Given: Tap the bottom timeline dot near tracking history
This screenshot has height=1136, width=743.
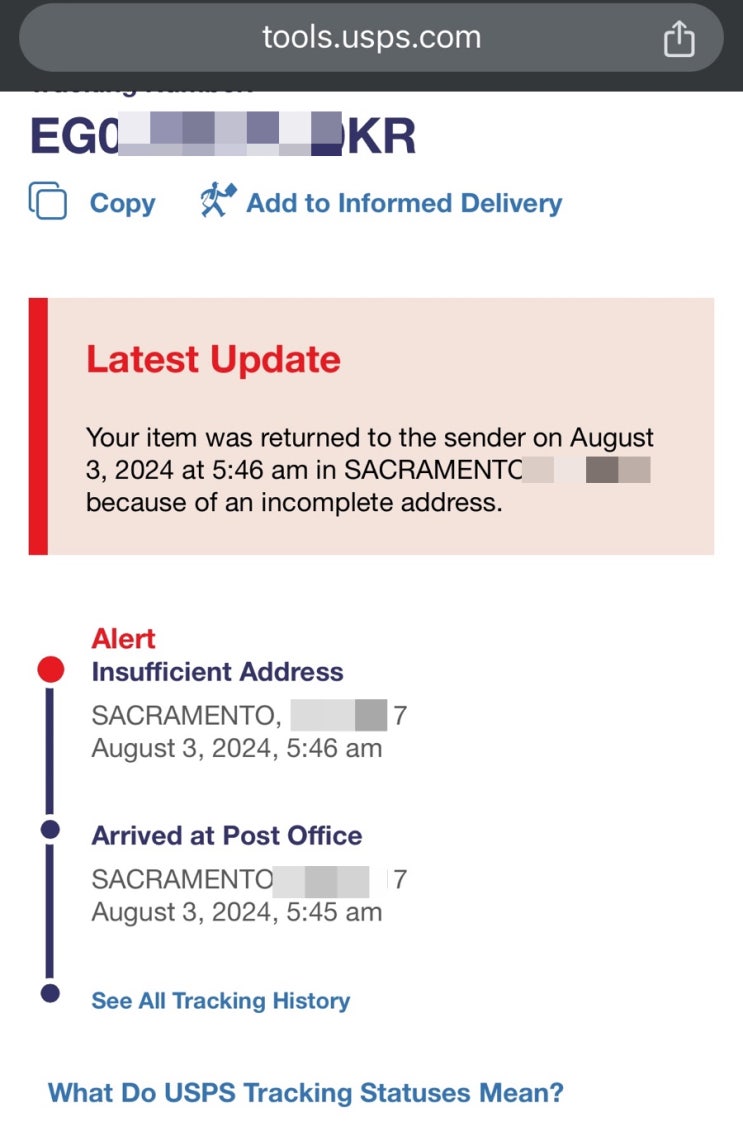Looking at the screenshot, I should pyautogui.click(x=49, y=993).
